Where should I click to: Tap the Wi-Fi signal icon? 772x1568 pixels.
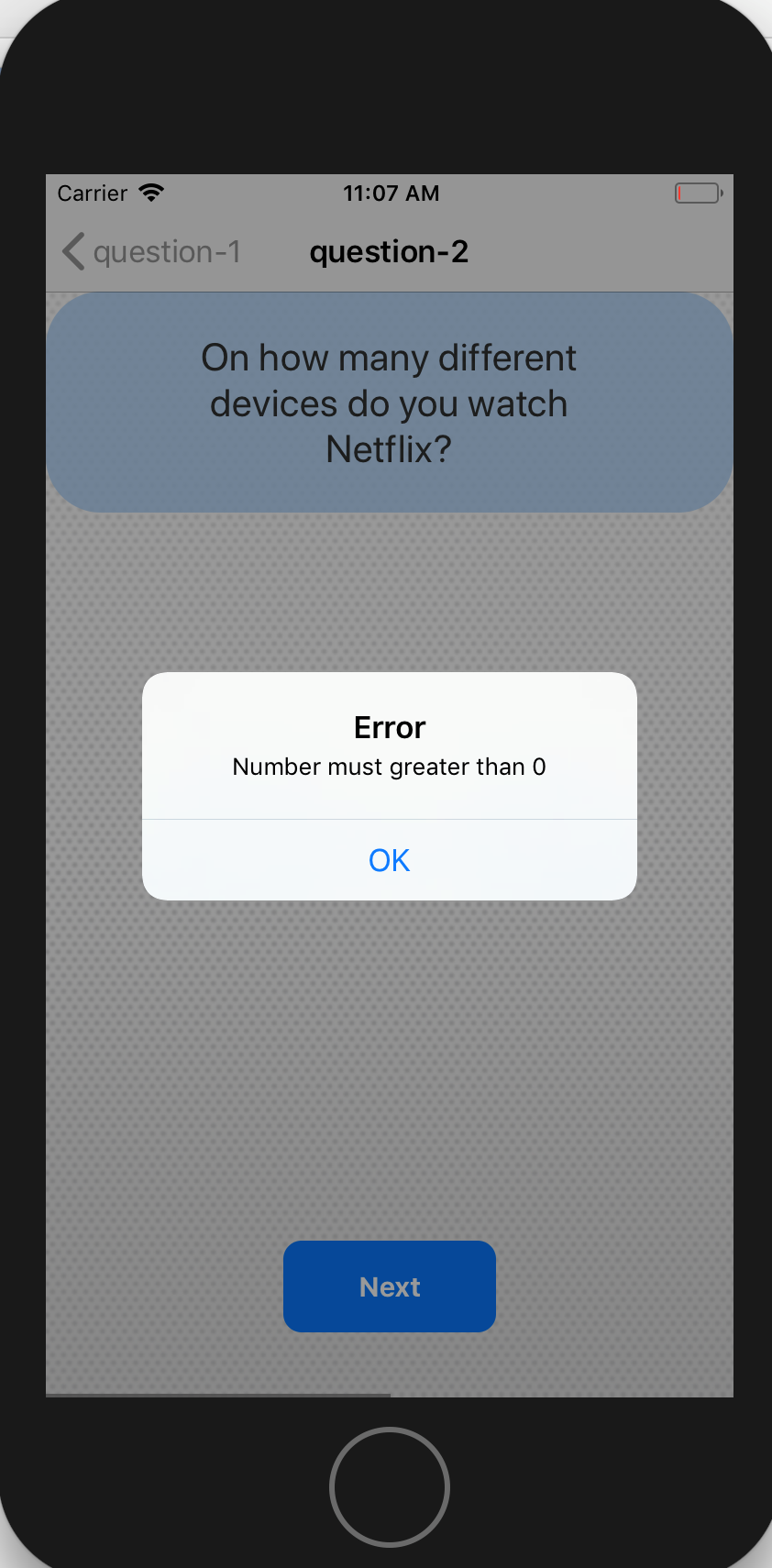(151, 192)
